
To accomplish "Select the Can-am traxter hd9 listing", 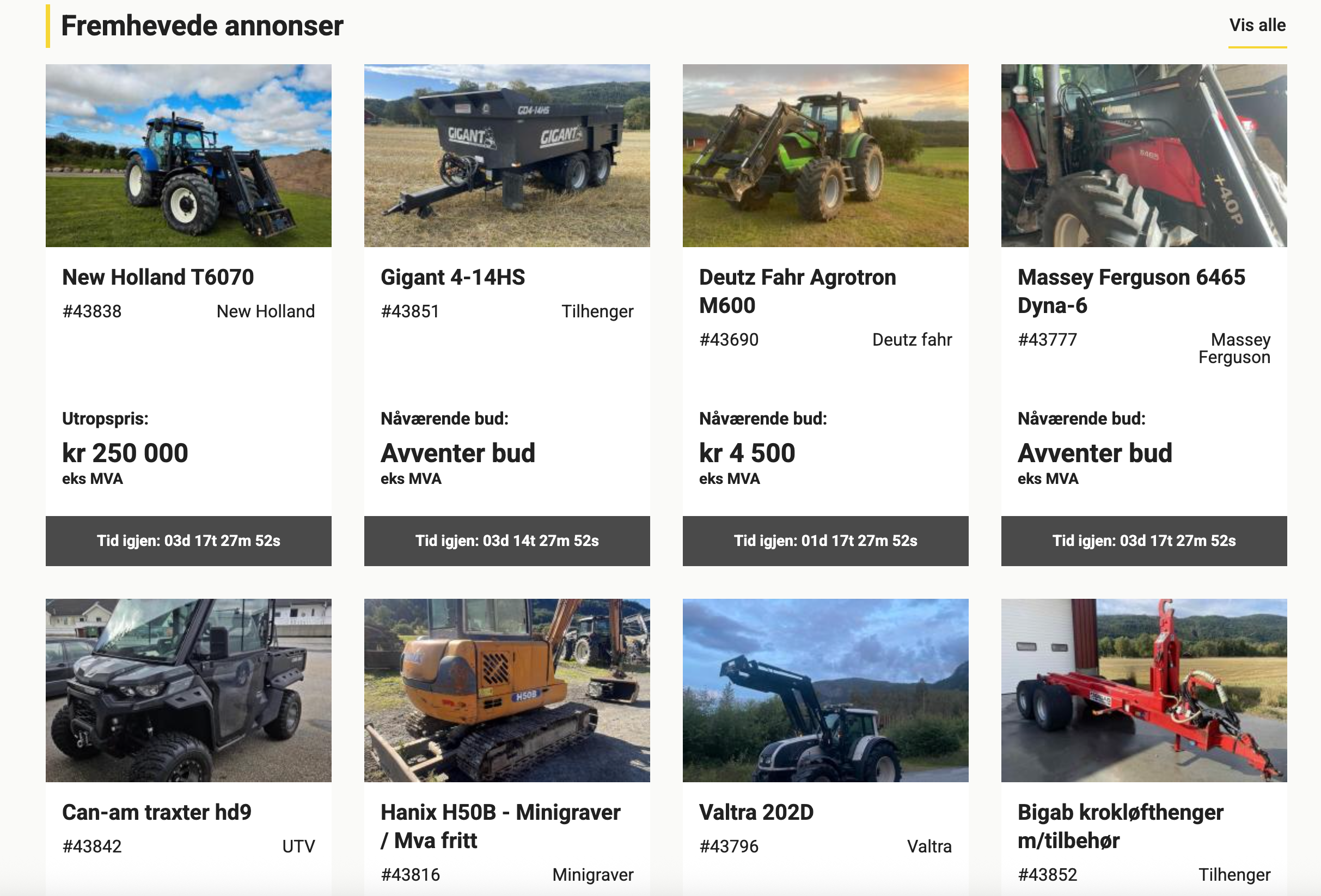I will pyautogui.click(x=157, y=812).
